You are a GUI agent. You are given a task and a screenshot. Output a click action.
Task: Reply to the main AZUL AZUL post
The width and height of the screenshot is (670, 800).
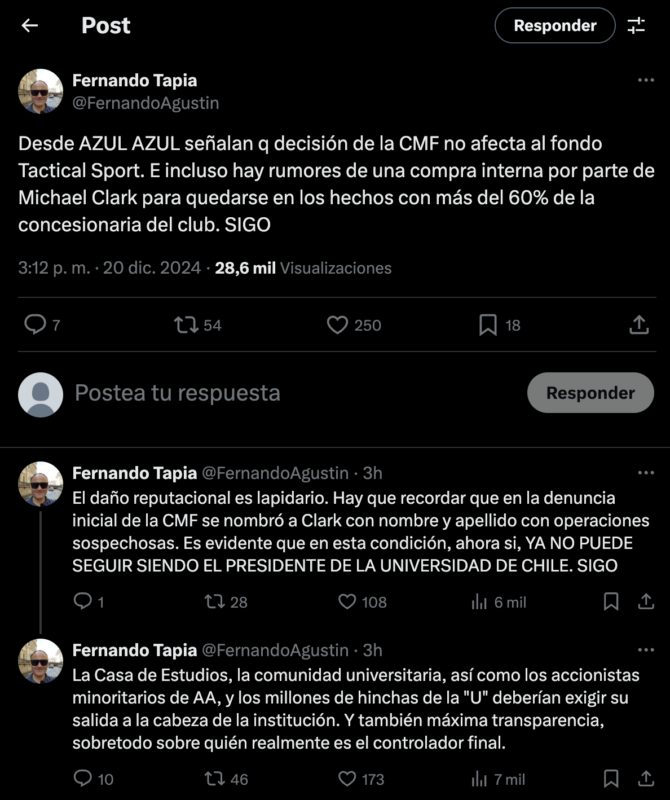point(36,325)
